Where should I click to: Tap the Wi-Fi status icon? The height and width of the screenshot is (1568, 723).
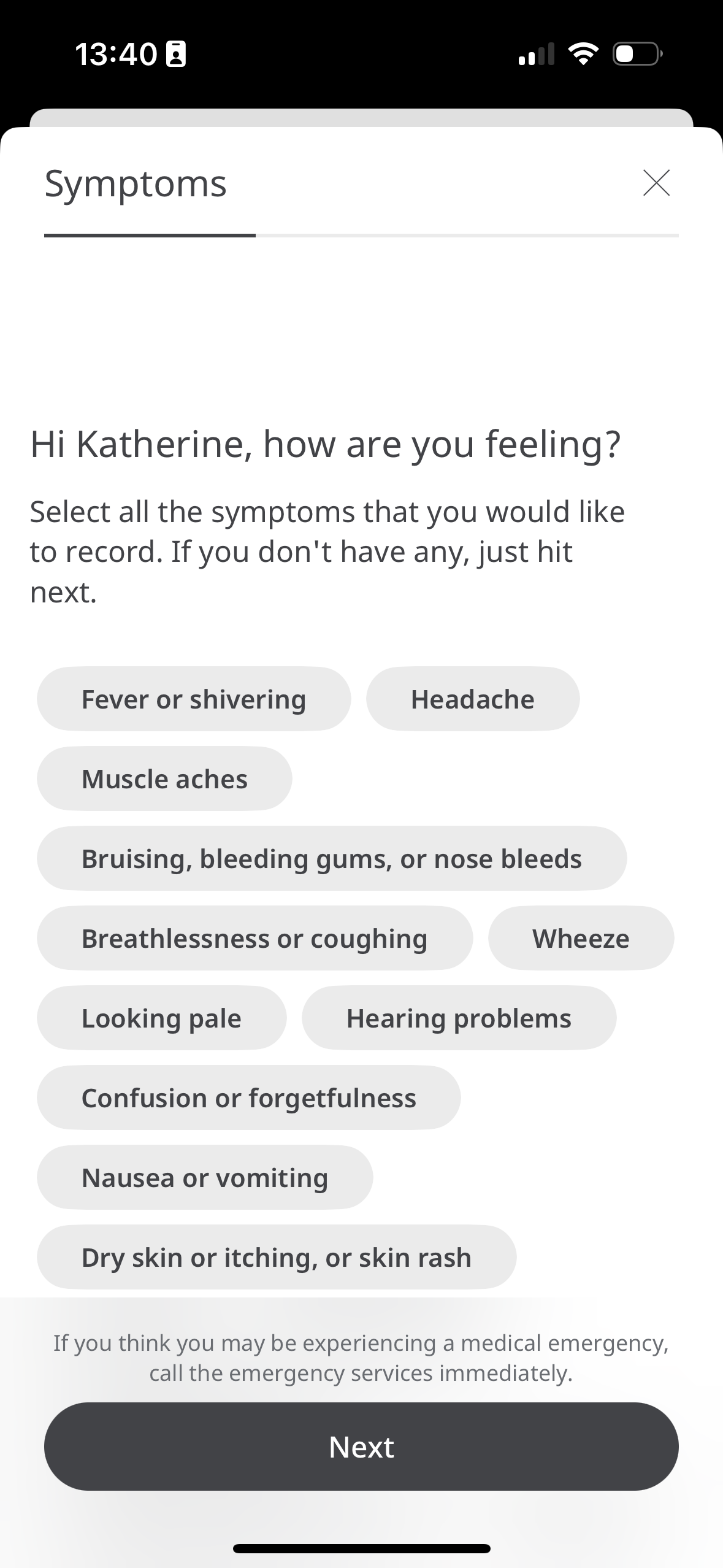click(583, 54)
